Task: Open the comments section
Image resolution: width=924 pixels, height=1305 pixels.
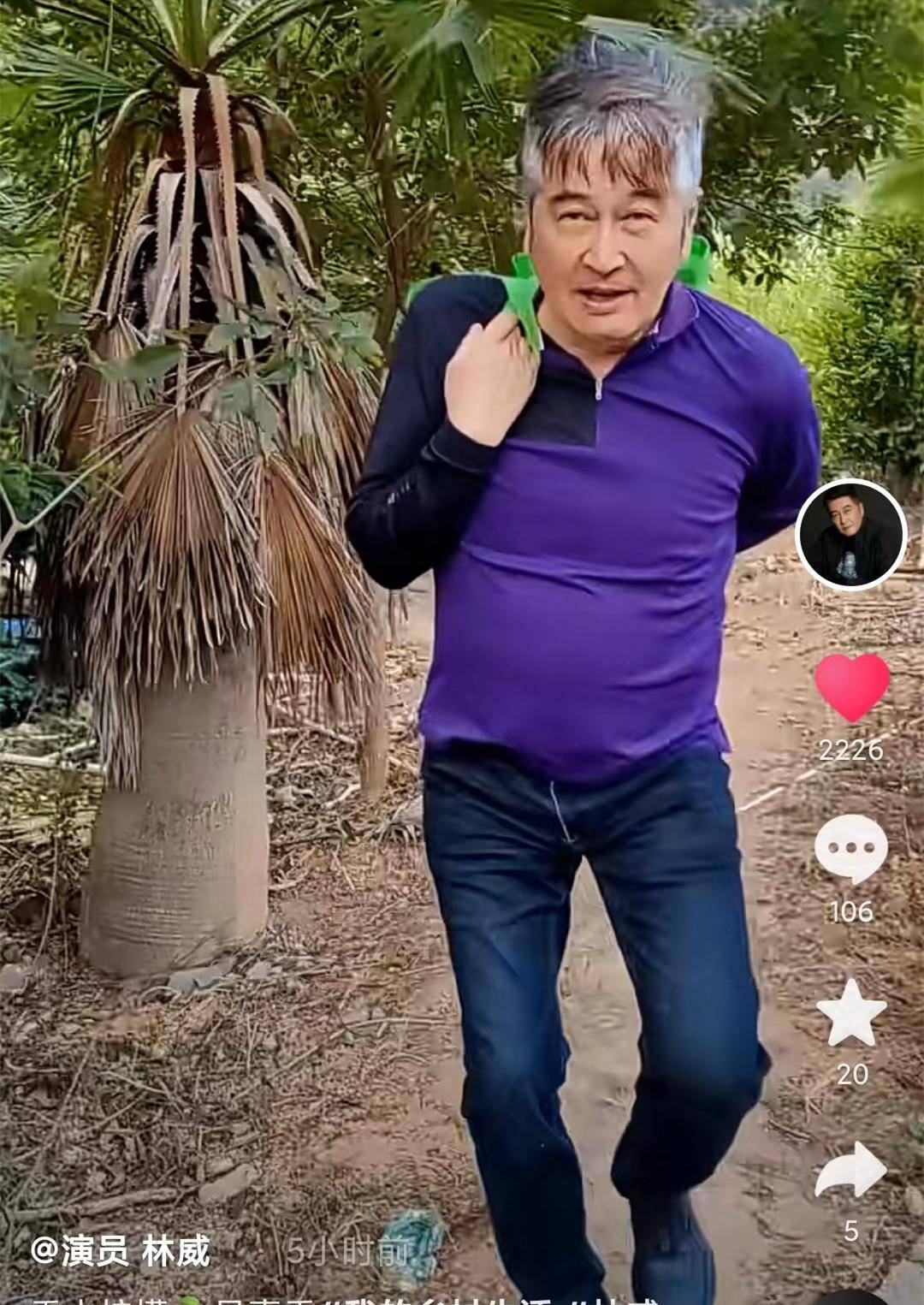Action: (x=850, y=848)
